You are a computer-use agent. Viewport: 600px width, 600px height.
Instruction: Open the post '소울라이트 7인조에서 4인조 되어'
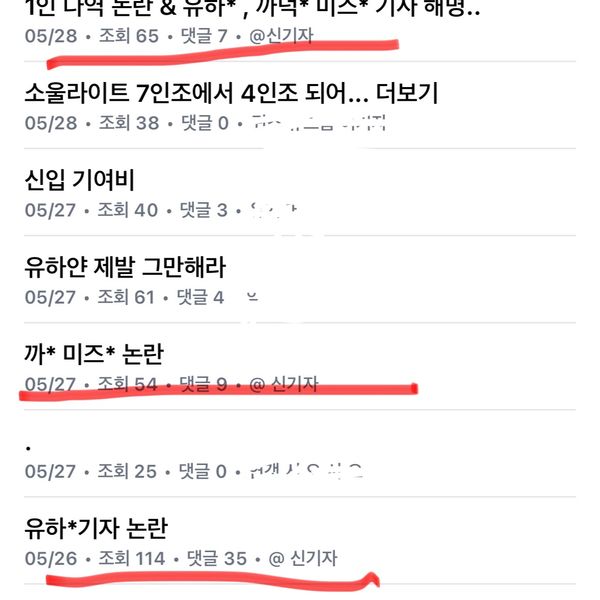[x=230, y=95]
